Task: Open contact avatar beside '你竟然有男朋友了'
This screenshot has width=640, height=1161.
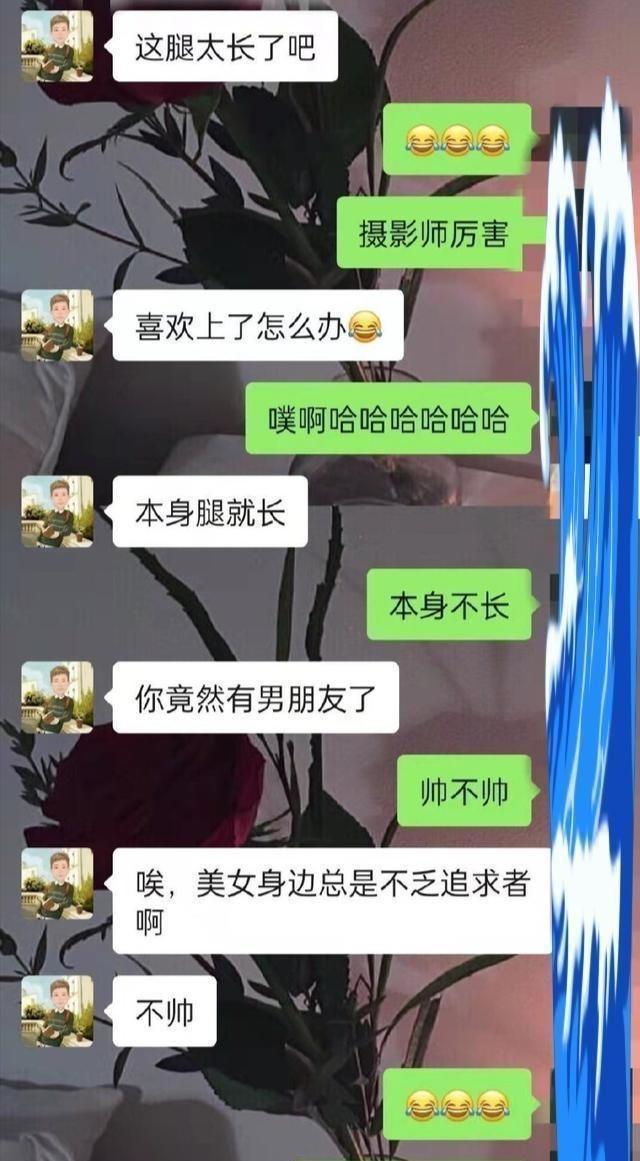Action: (57, 697)
